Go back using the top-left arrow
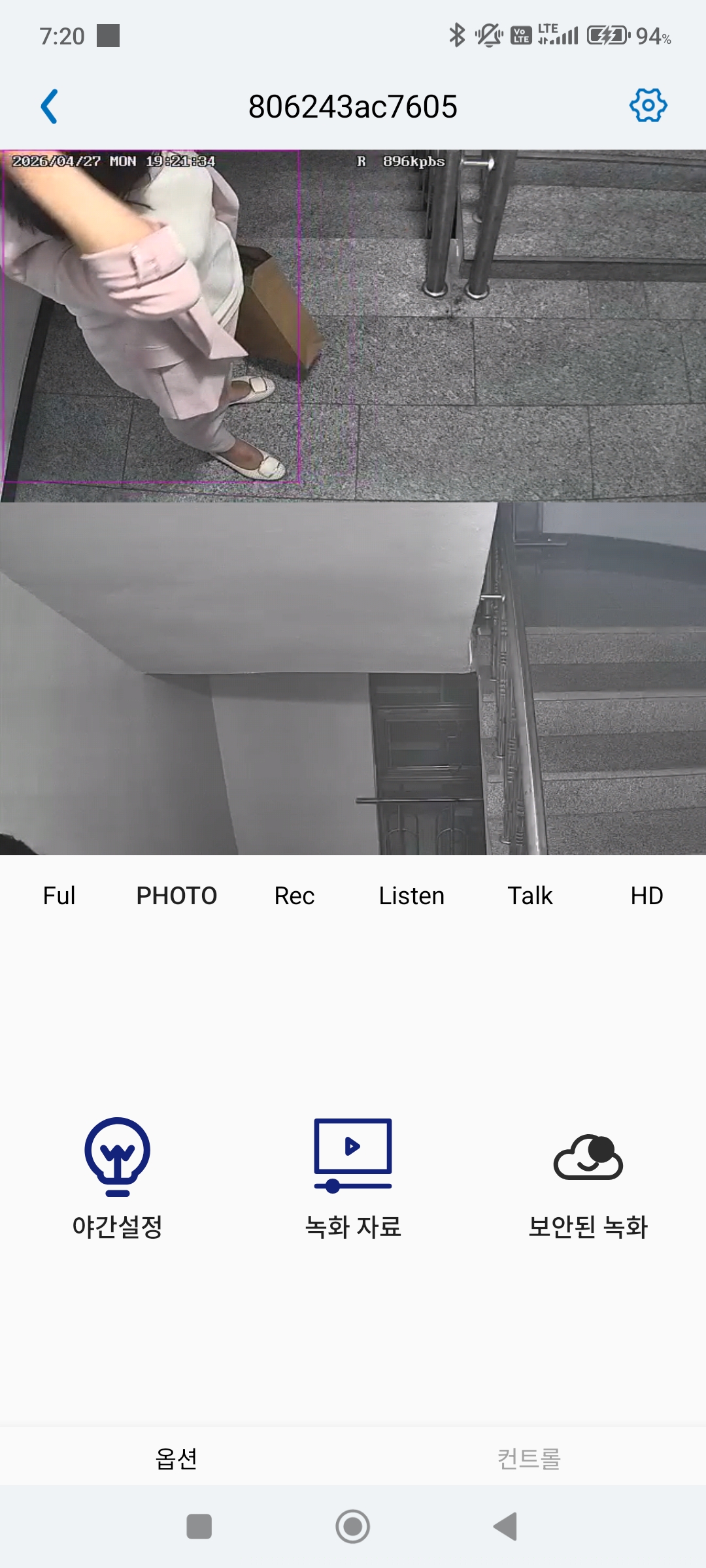The height and width of the screenshot is (1568, 706). pos(50,106)
